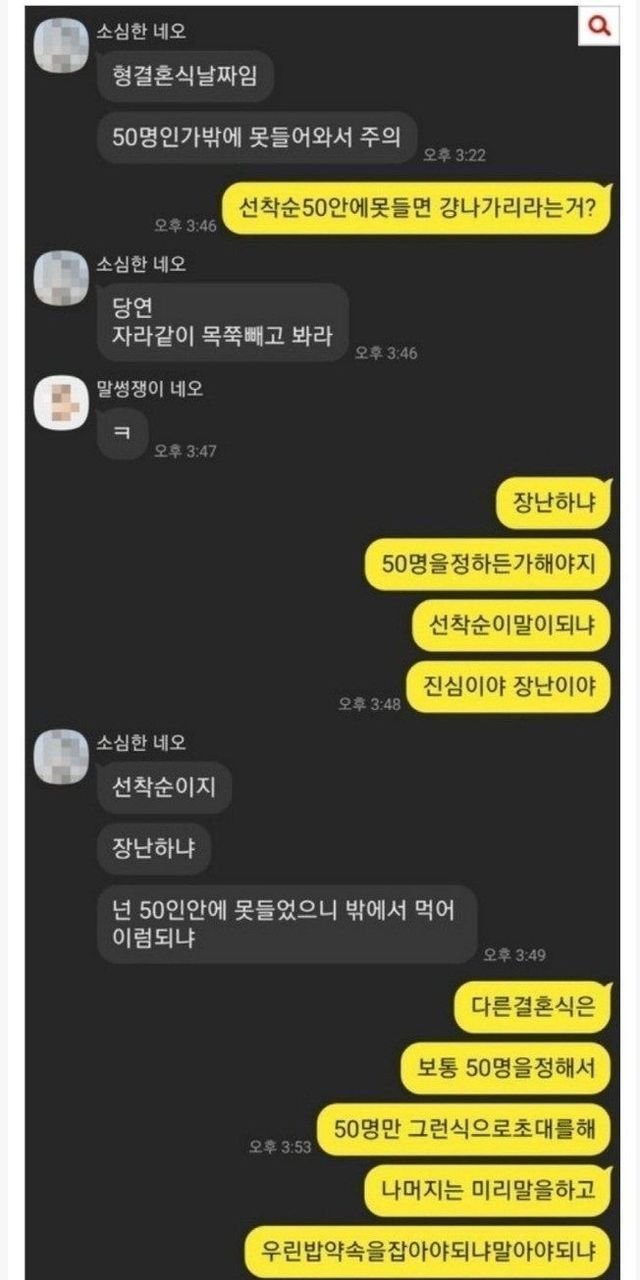640x1280 pixels.
Task: Tap the red magnifier icon to enlarge image
Action: pyautogui.click(x=601, y=28)
